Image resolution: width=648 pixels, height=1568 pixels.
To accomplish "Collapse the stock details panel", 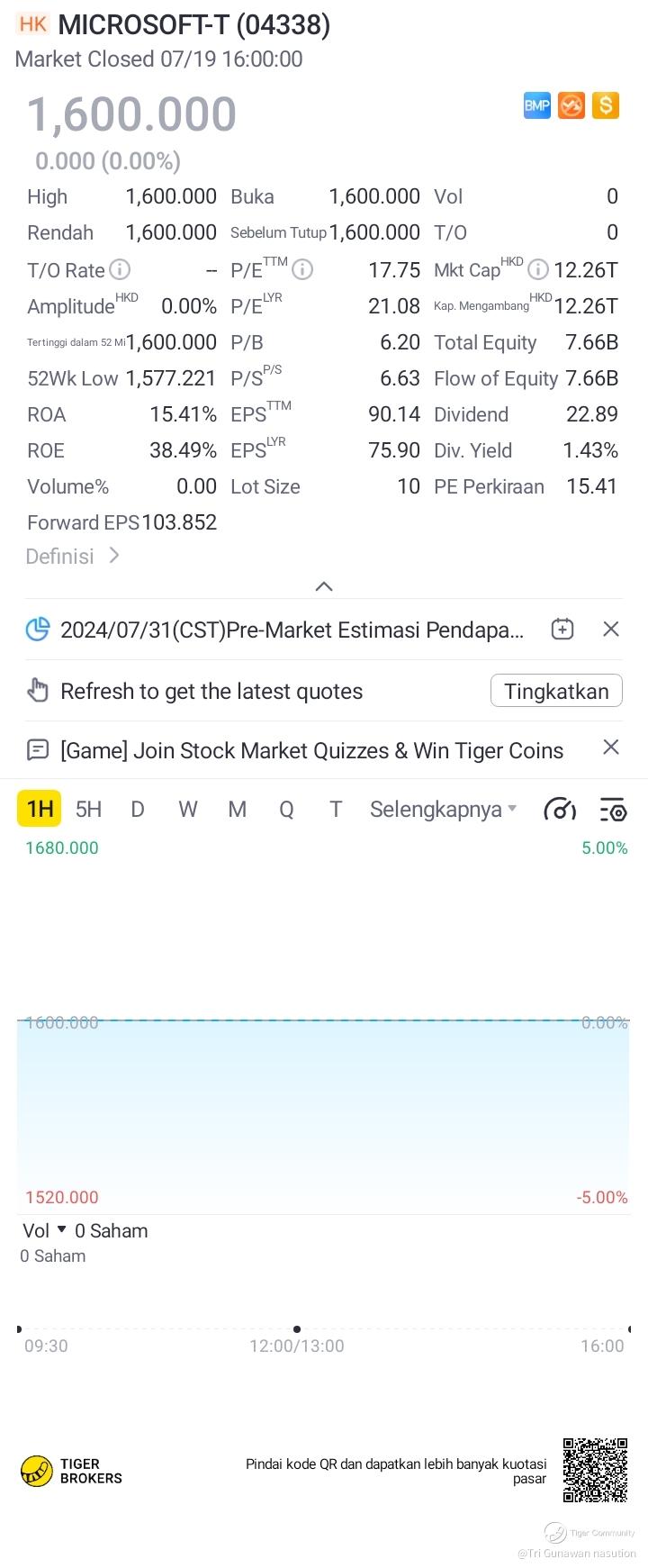I will 324,586.
